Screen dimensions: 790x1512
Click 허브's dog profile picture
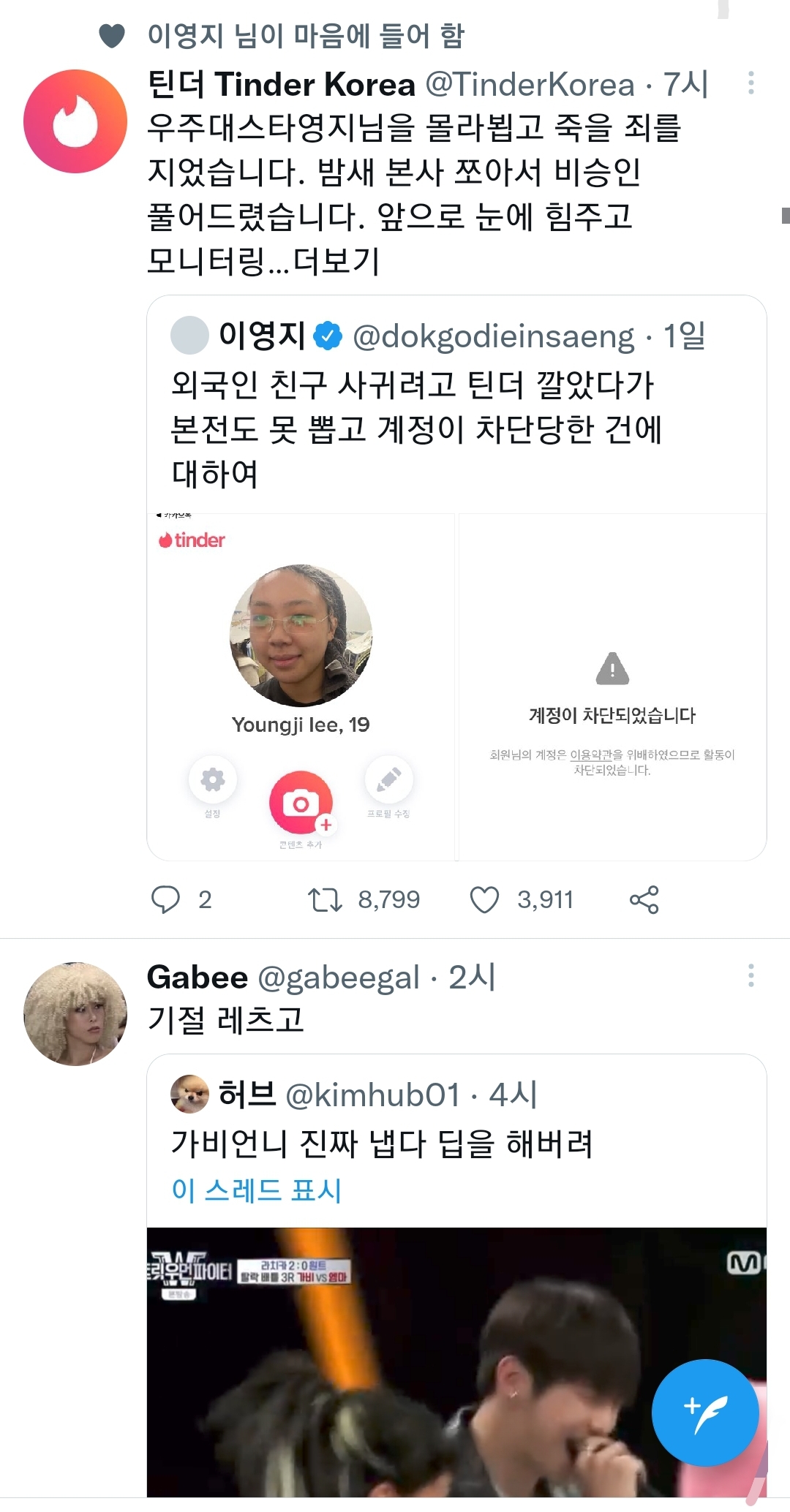click(190, 1091)
